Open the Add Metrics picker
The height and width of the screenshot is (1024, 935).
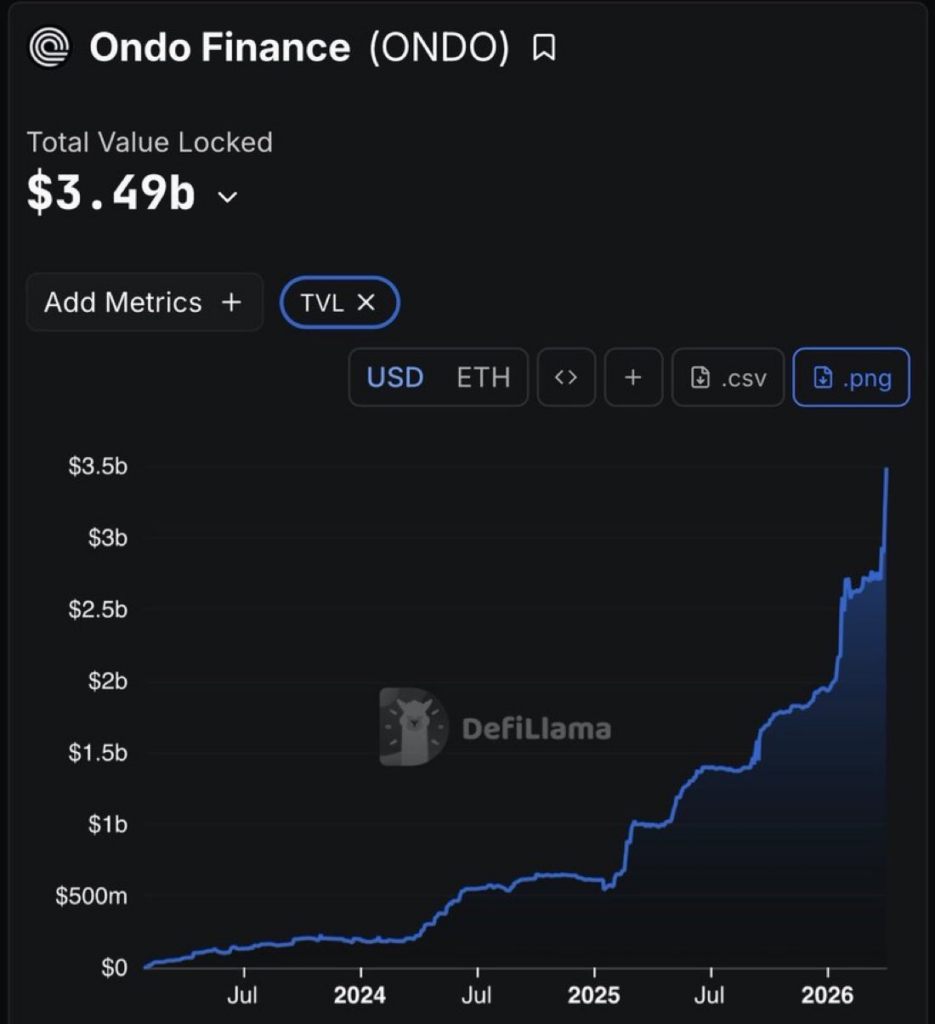[143, 302]
